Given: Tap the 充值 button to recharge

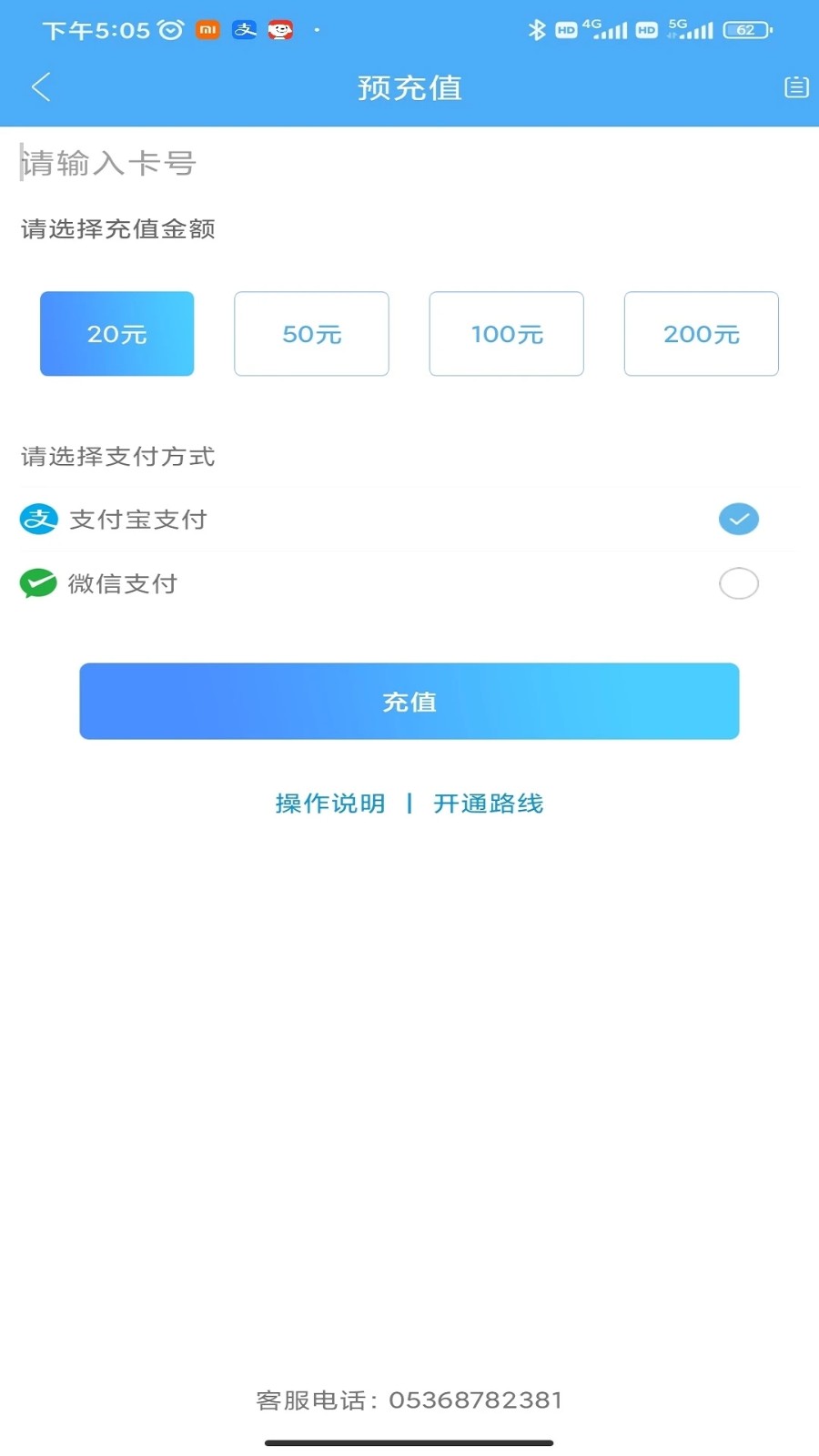Looking at the screenshot, I should [x=409, y=702].
